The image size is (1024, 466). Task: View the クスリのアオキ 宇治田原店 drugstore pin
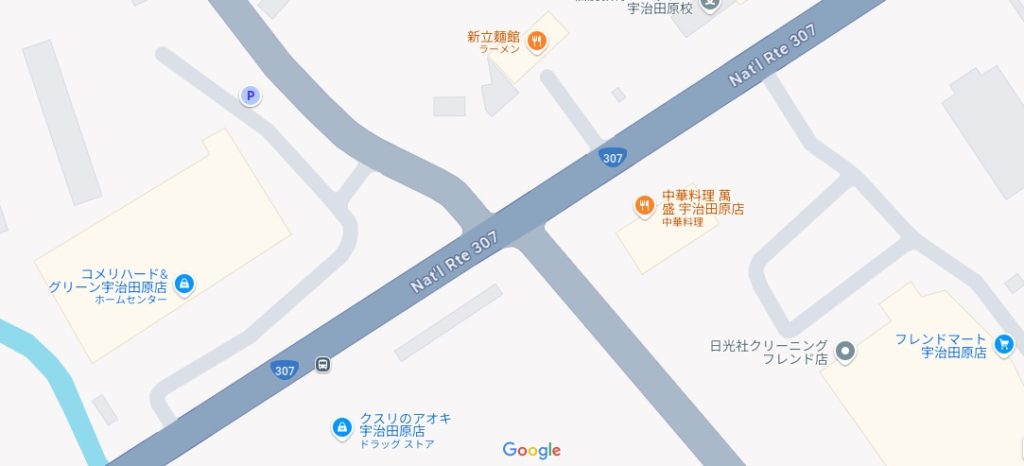[x=342, y=428]
